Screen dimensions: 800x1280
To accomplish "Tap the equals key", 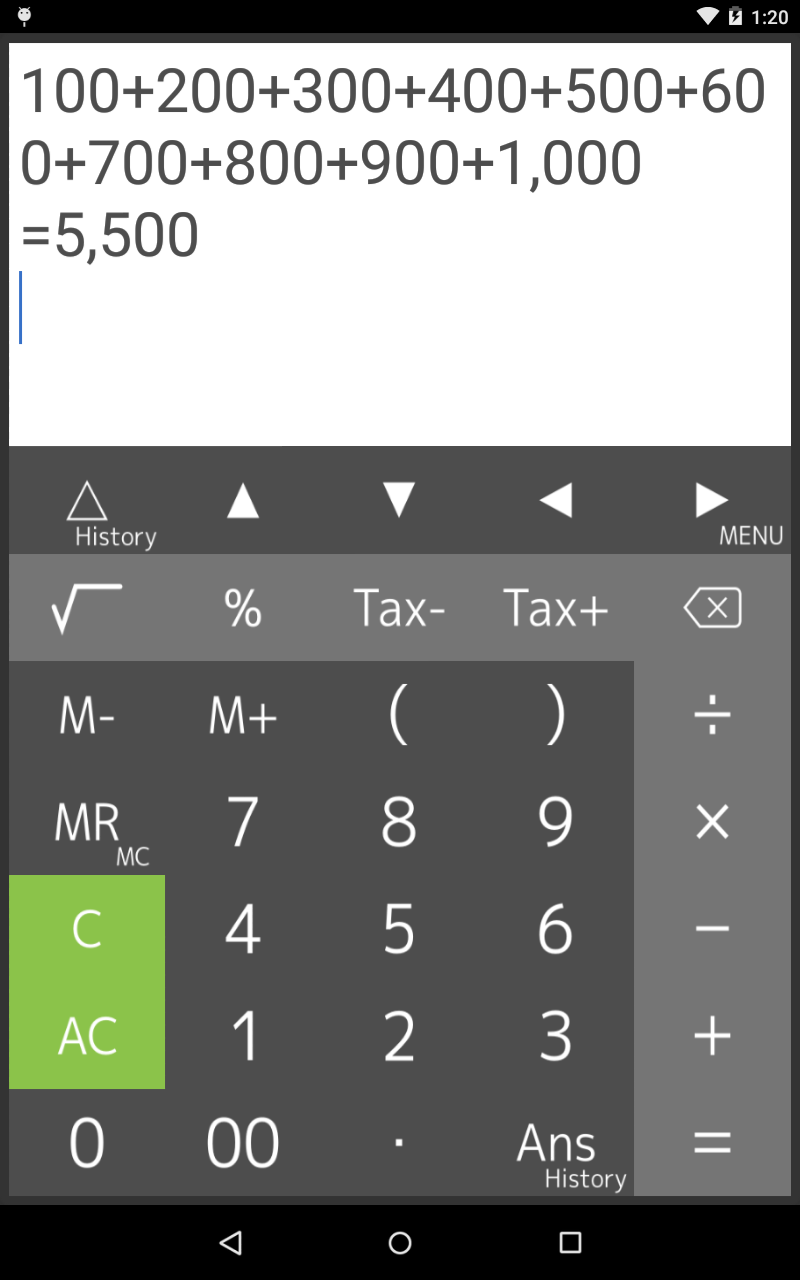I will tap(712, 1143).
